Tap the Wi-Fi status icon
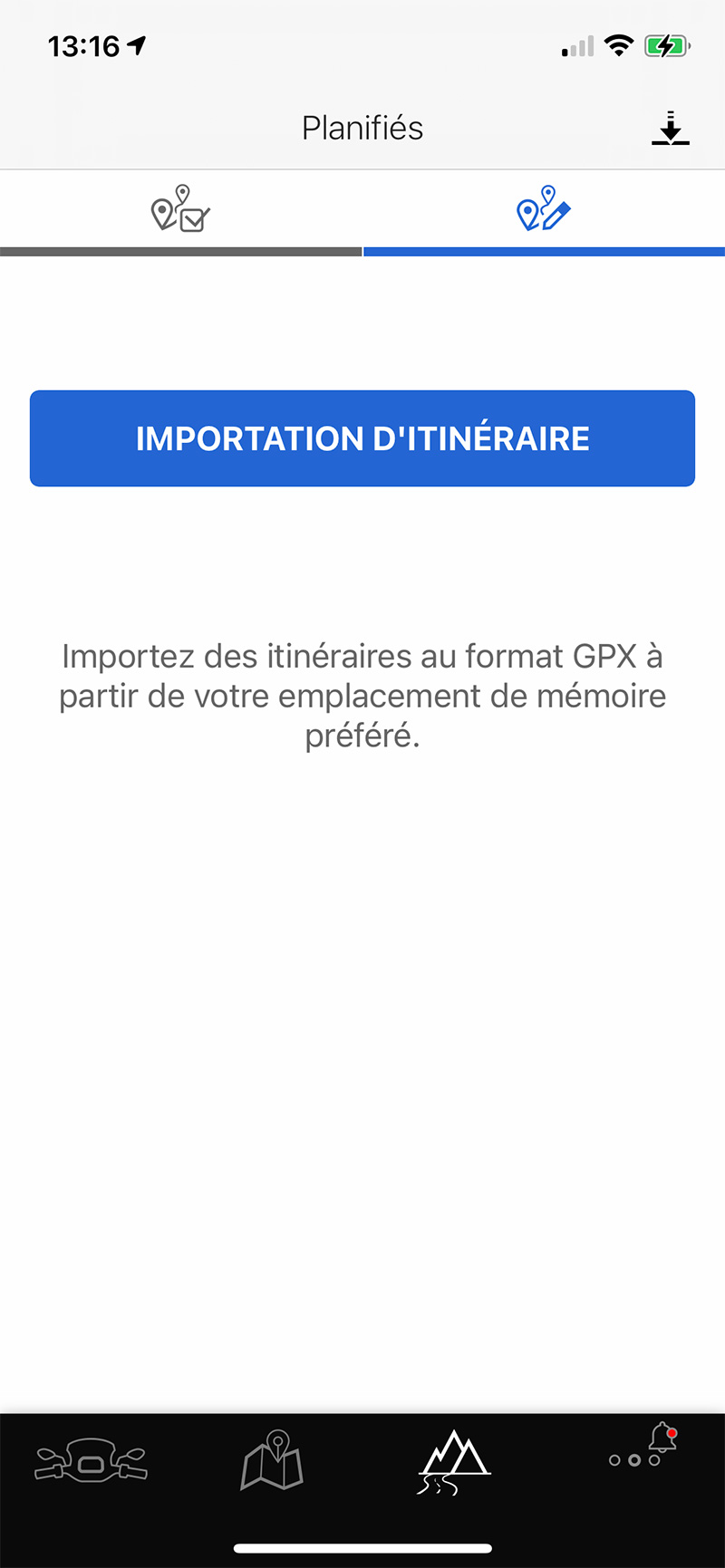Viewport: 725px width, 1568px height. point(621,45)
